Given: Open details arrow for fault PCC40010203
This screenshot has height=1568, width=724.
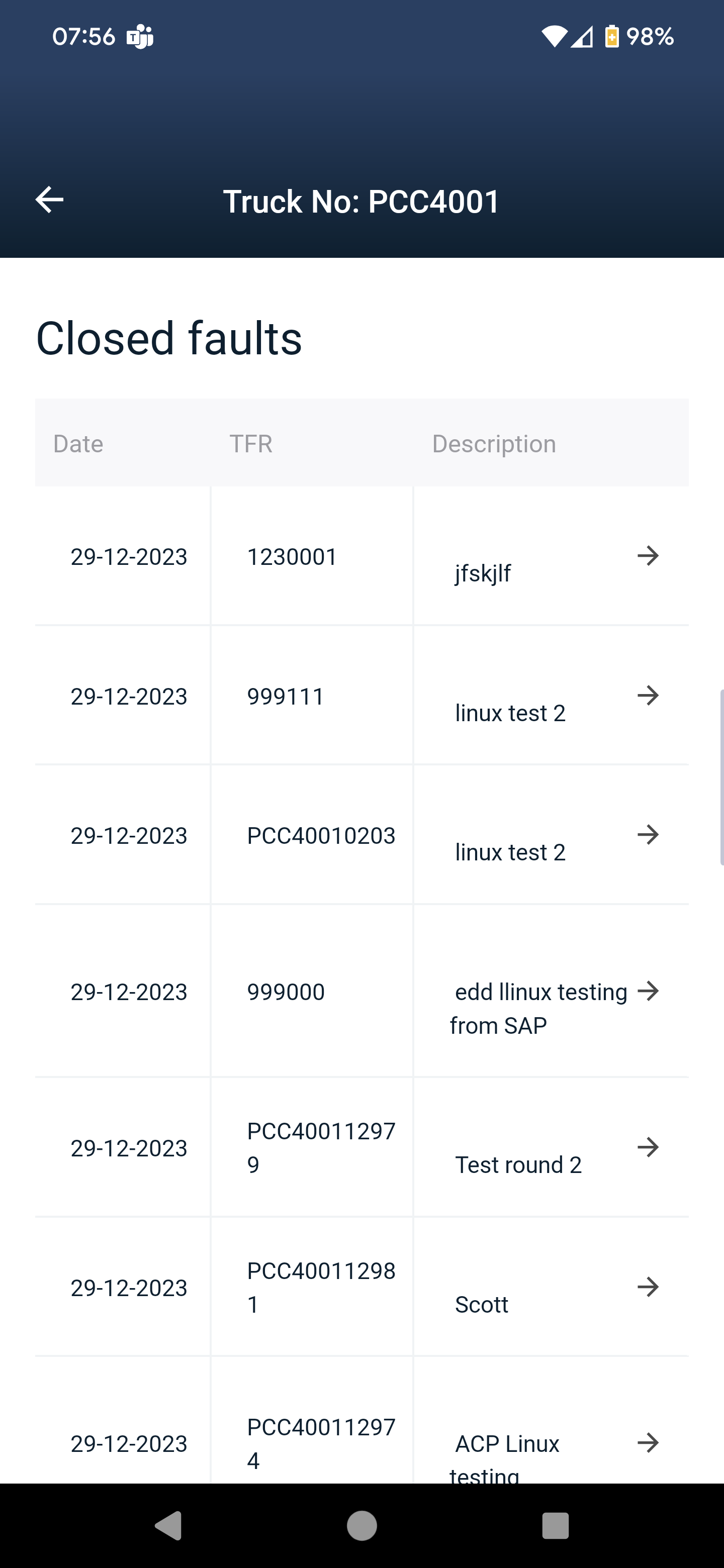Looking at the screenshot, I should [649, 835].
